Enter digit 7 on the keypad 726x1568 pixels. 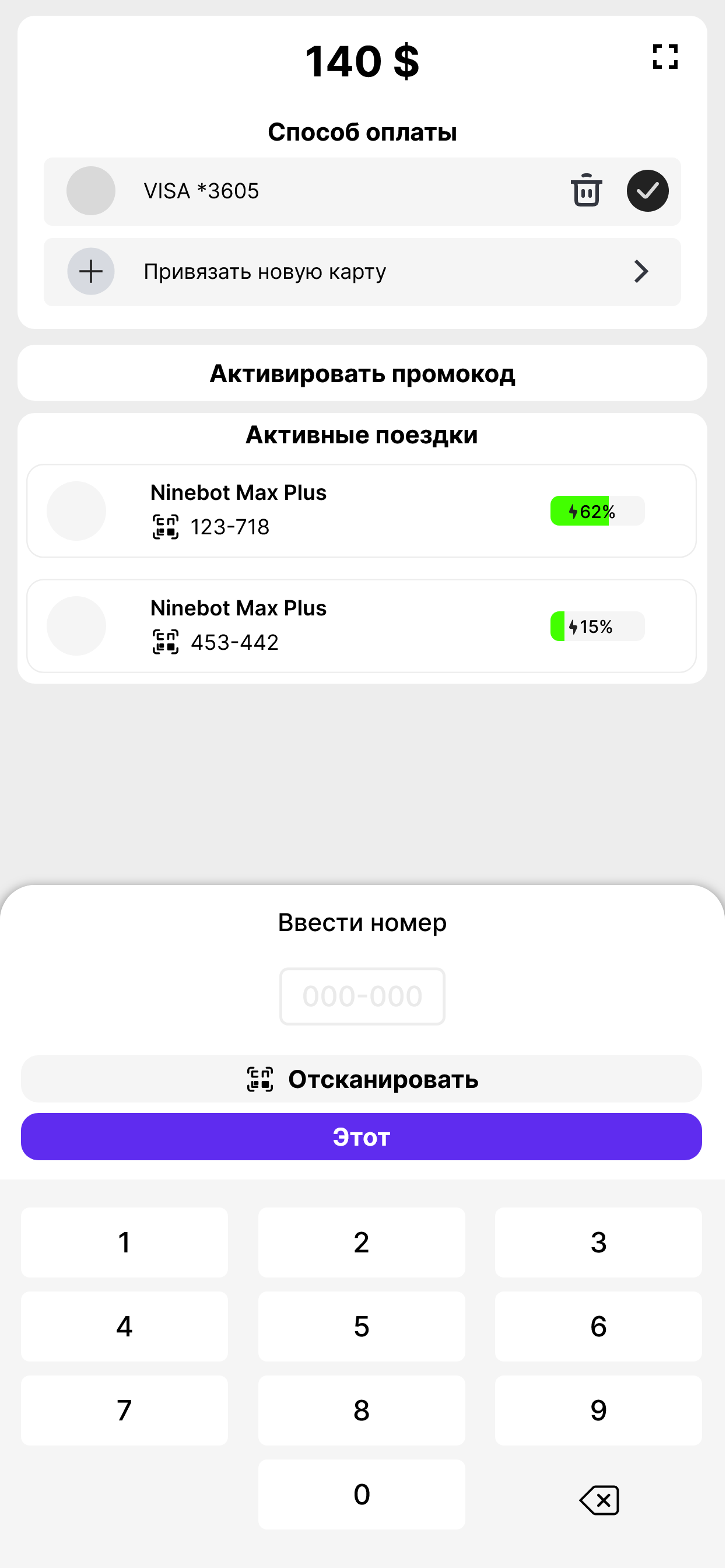(125, 1411)
